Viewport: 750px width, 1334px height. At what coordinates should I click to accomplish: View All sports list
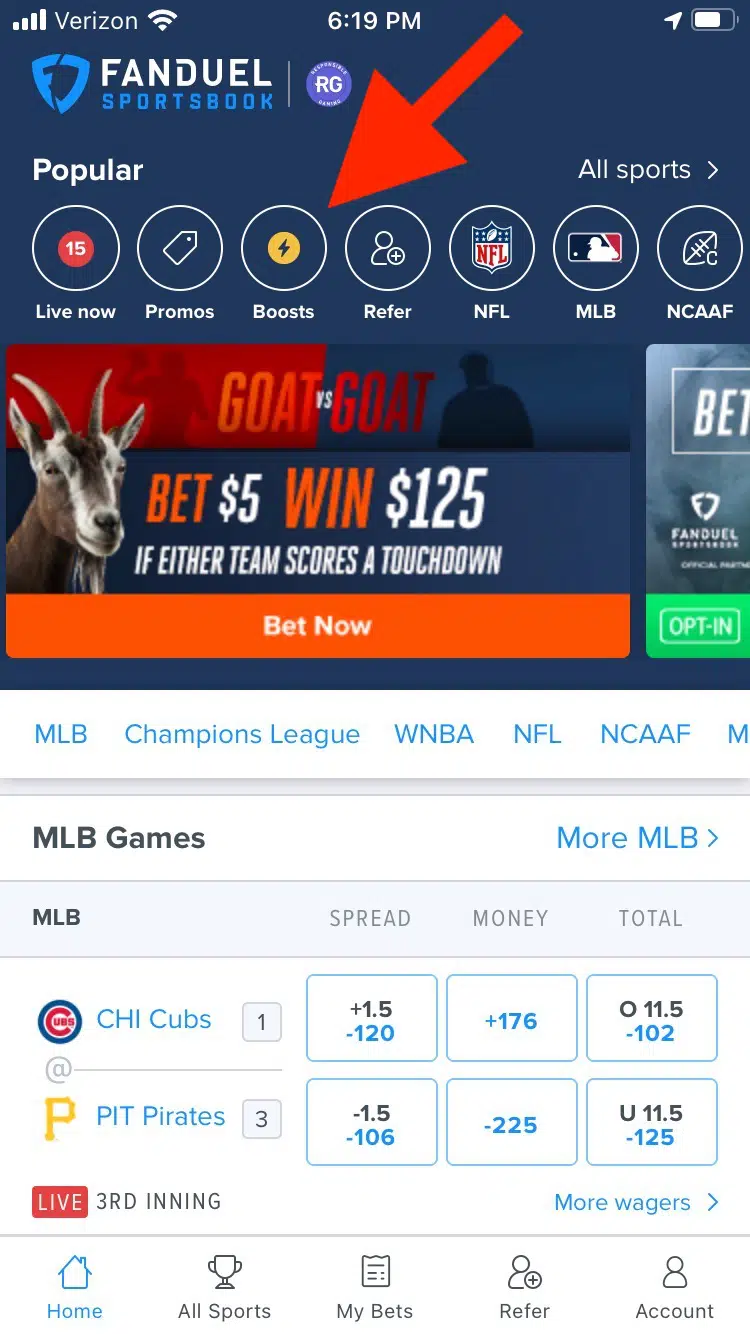click(648, 170)
